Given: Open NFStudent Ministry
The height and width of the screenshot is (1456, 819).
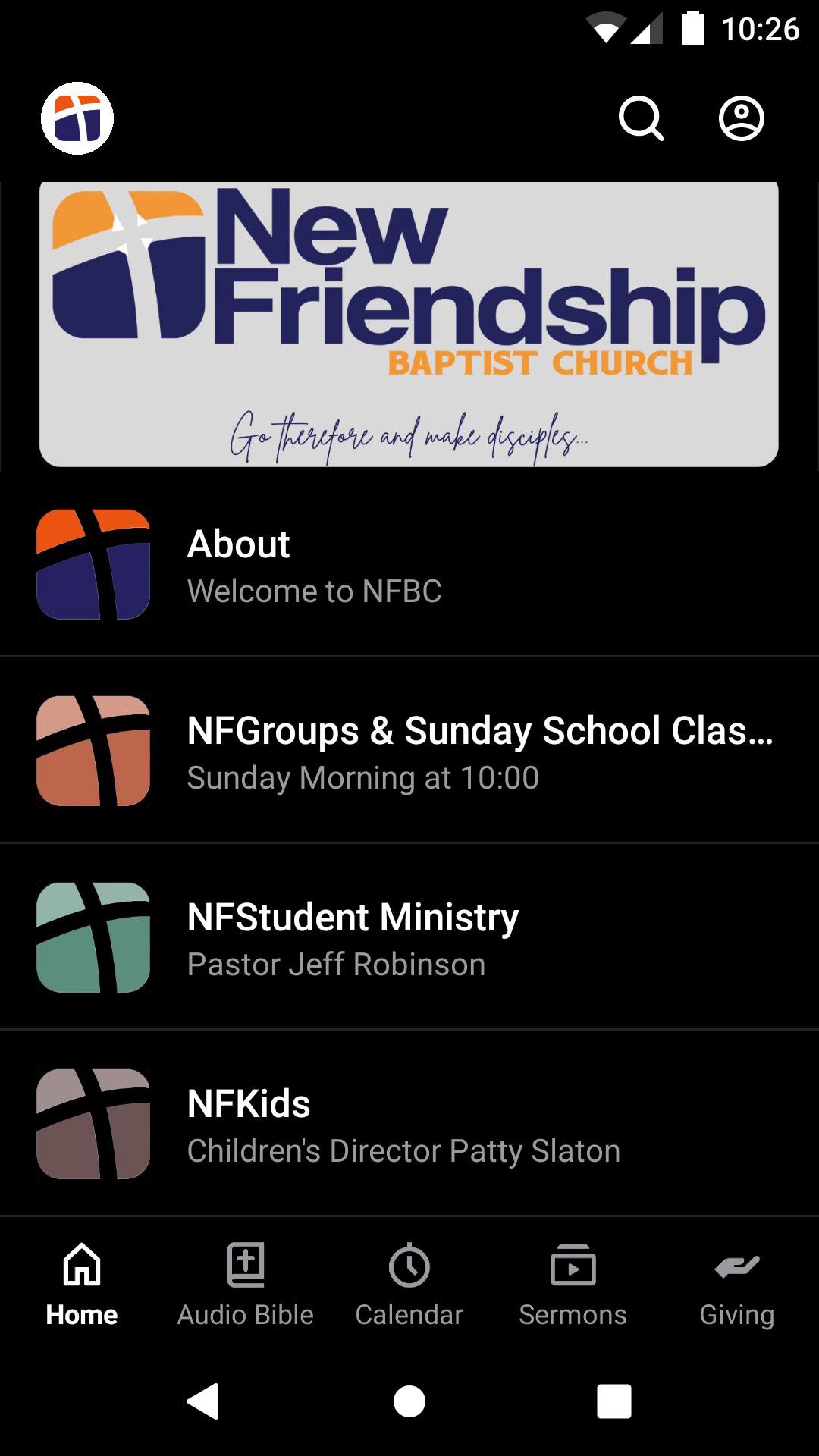Looking at the screenshot, I should 409,937.
